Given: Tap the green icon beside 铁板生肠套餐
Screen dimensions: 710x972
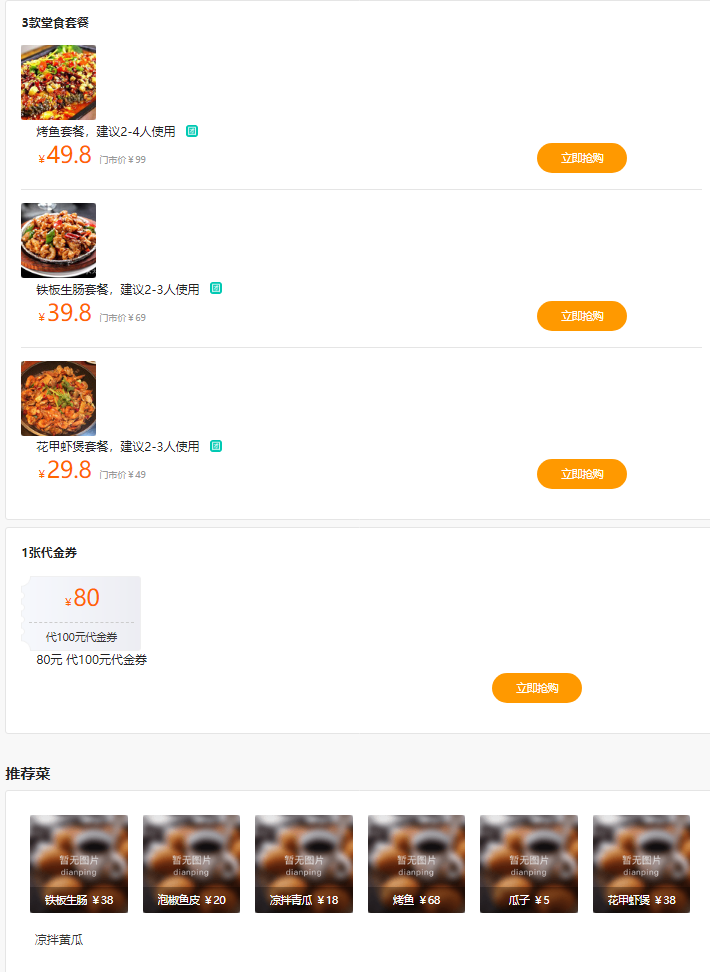Looking at the screenshot, I should (216, 289).
